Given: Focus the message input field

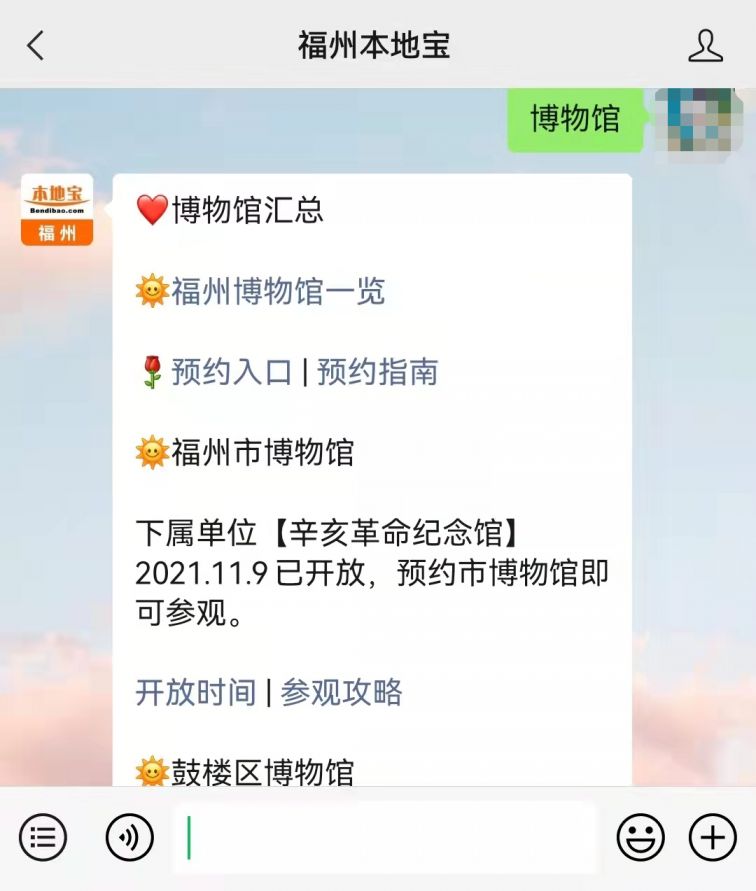Looking at the screenshot, I should point(385,837).
